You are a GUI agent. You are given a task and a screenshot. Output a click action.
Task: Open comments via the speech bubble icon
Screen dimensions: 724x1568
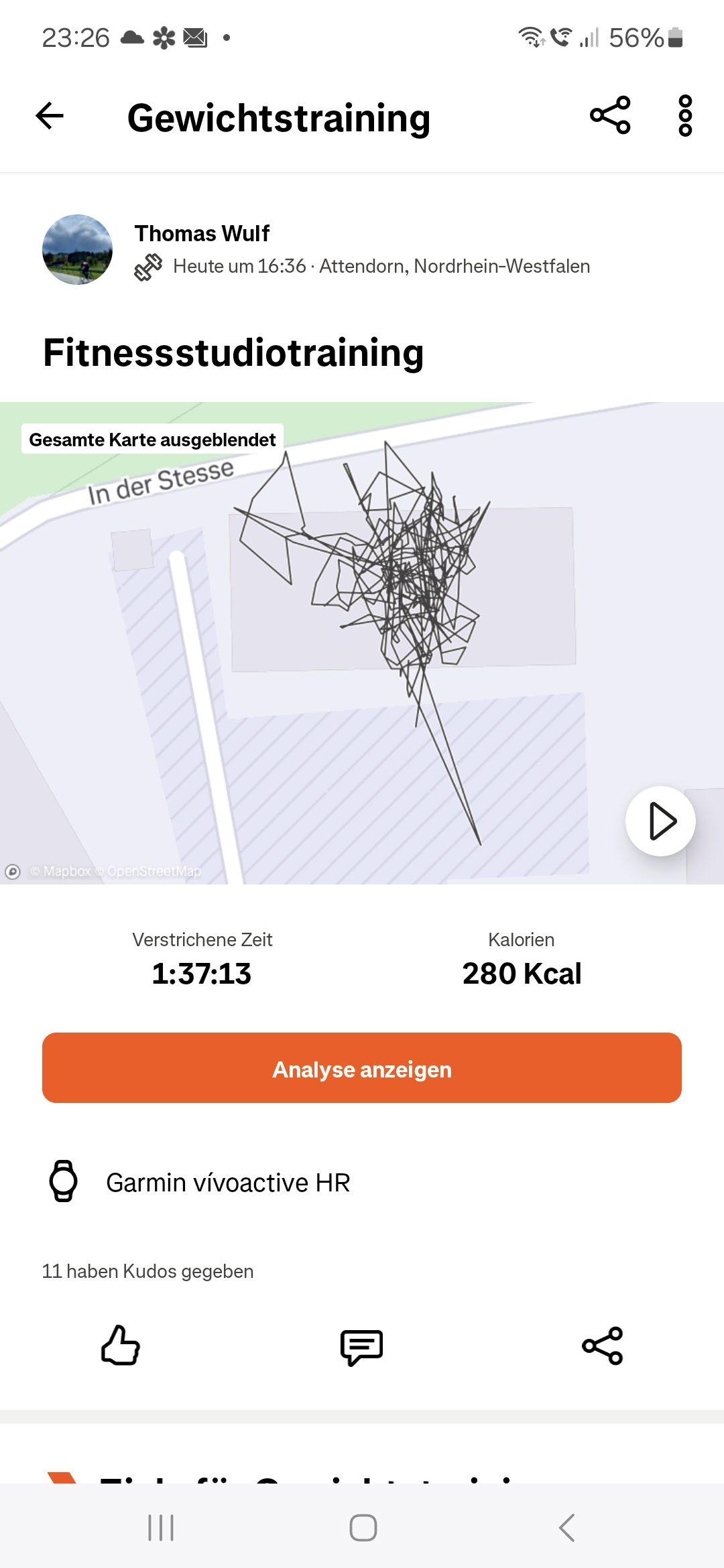(x=362, y=1347)
